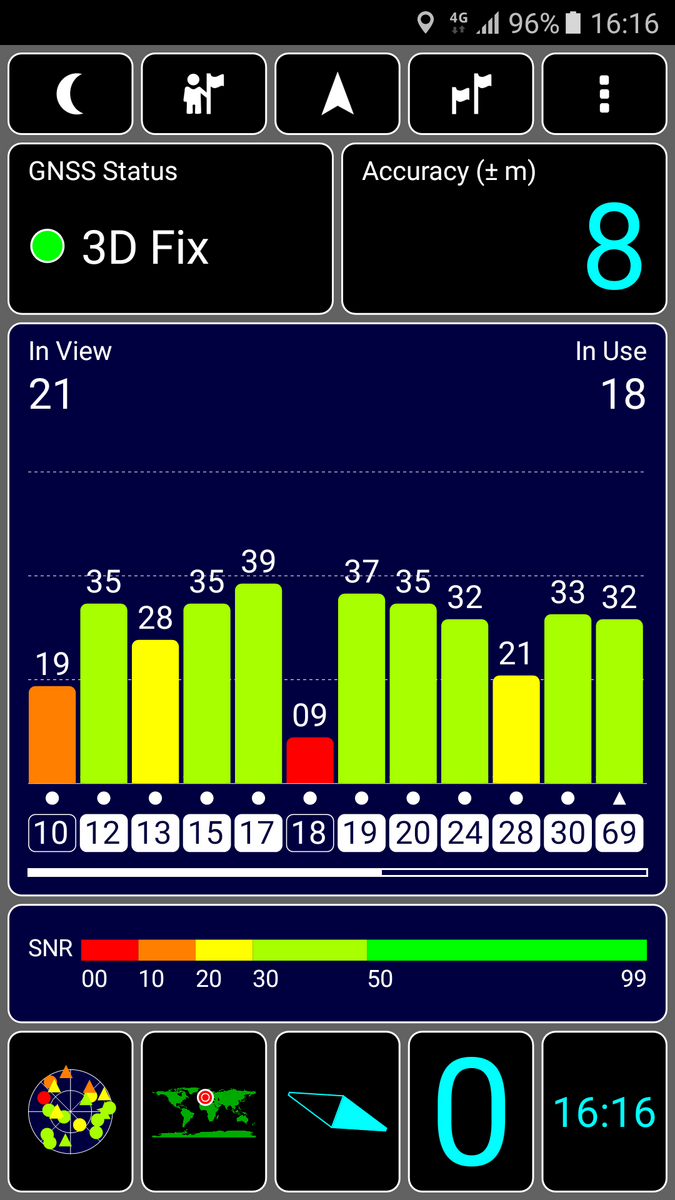Screen dimensions: 675x1200
Task: Toggle night mode with the moon icon
Action: [71, 94]
